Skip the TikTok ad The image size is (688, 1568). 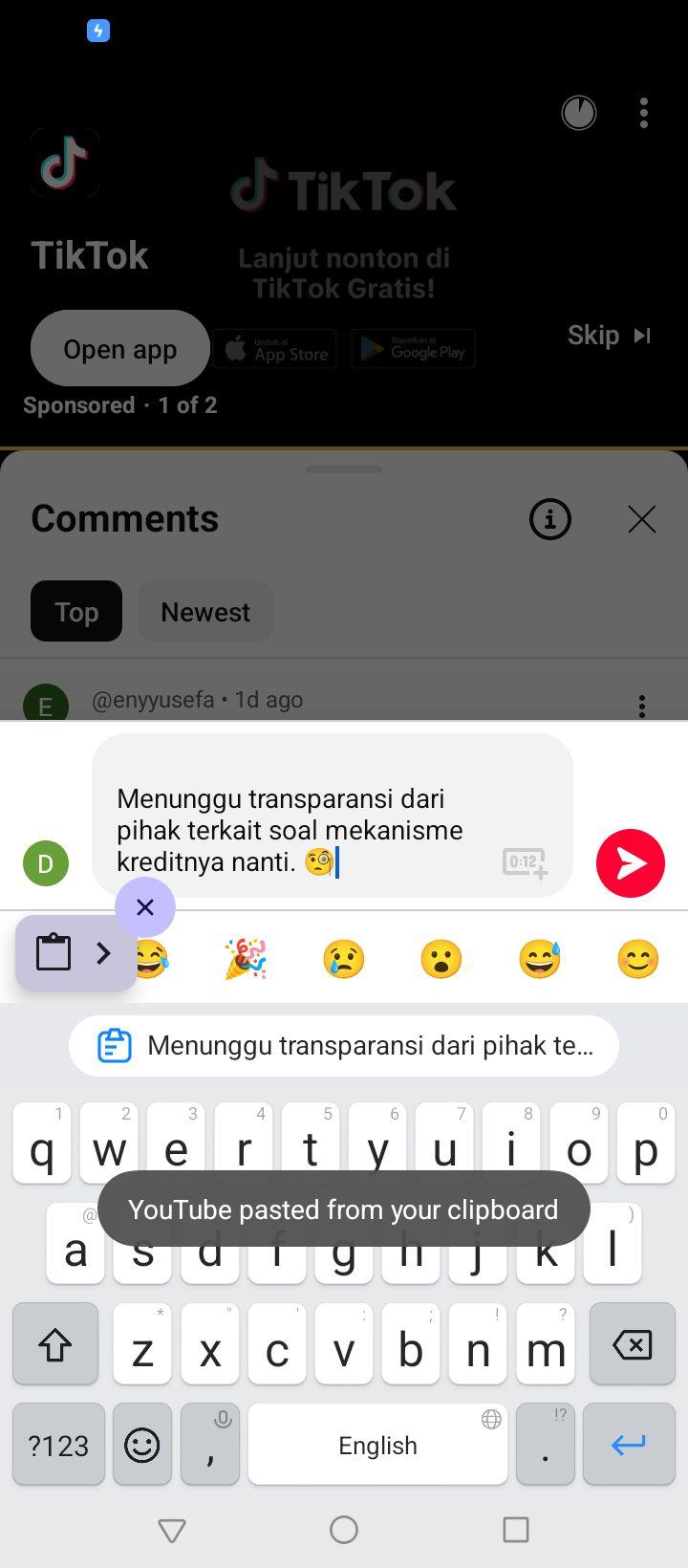pyautogui.click(x=609, y=336)
